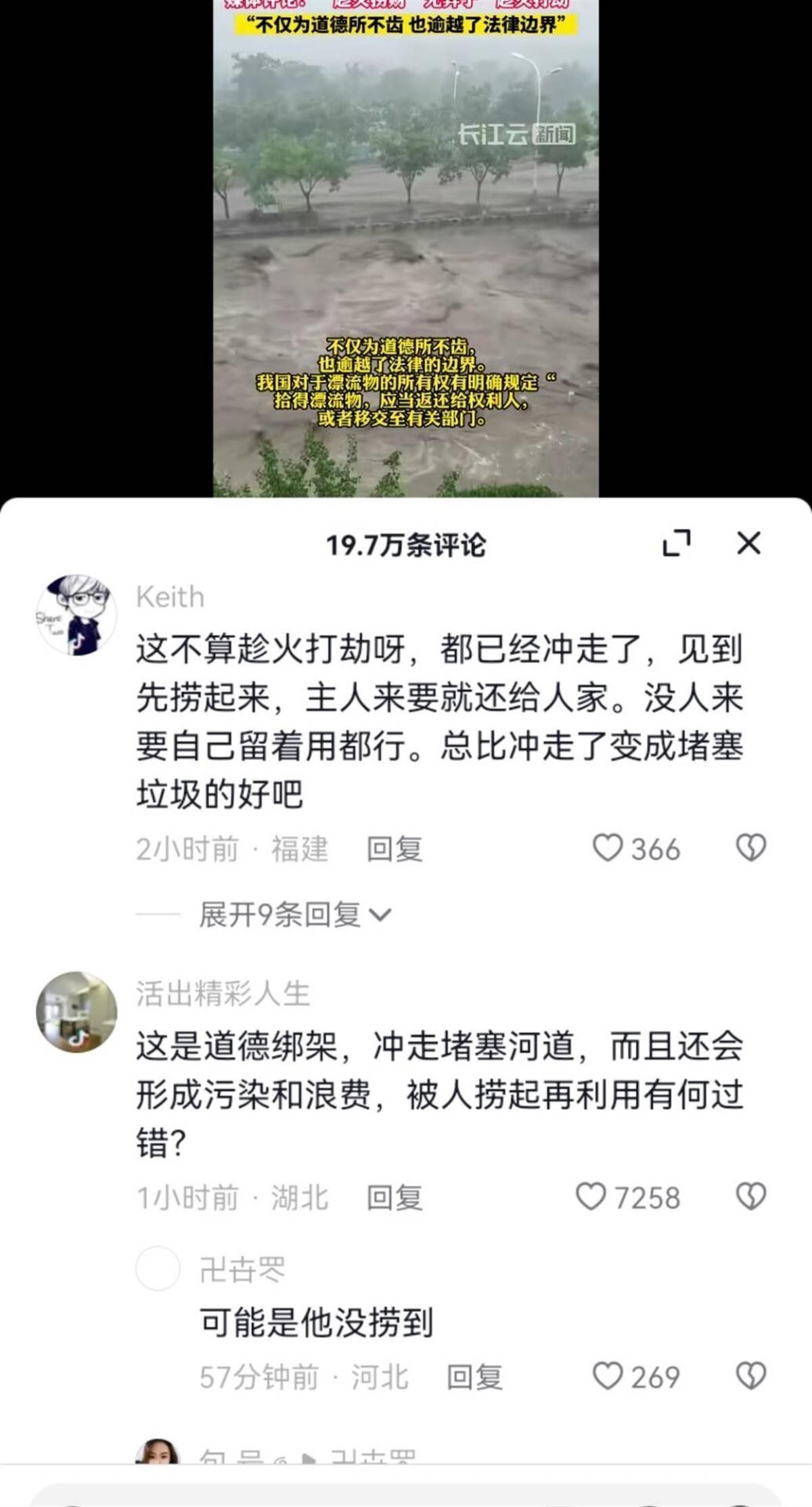The image size is (812, 1507).
Task: Dislike the reply 可能是他没捞到
Action: [x=750, y=1377]
